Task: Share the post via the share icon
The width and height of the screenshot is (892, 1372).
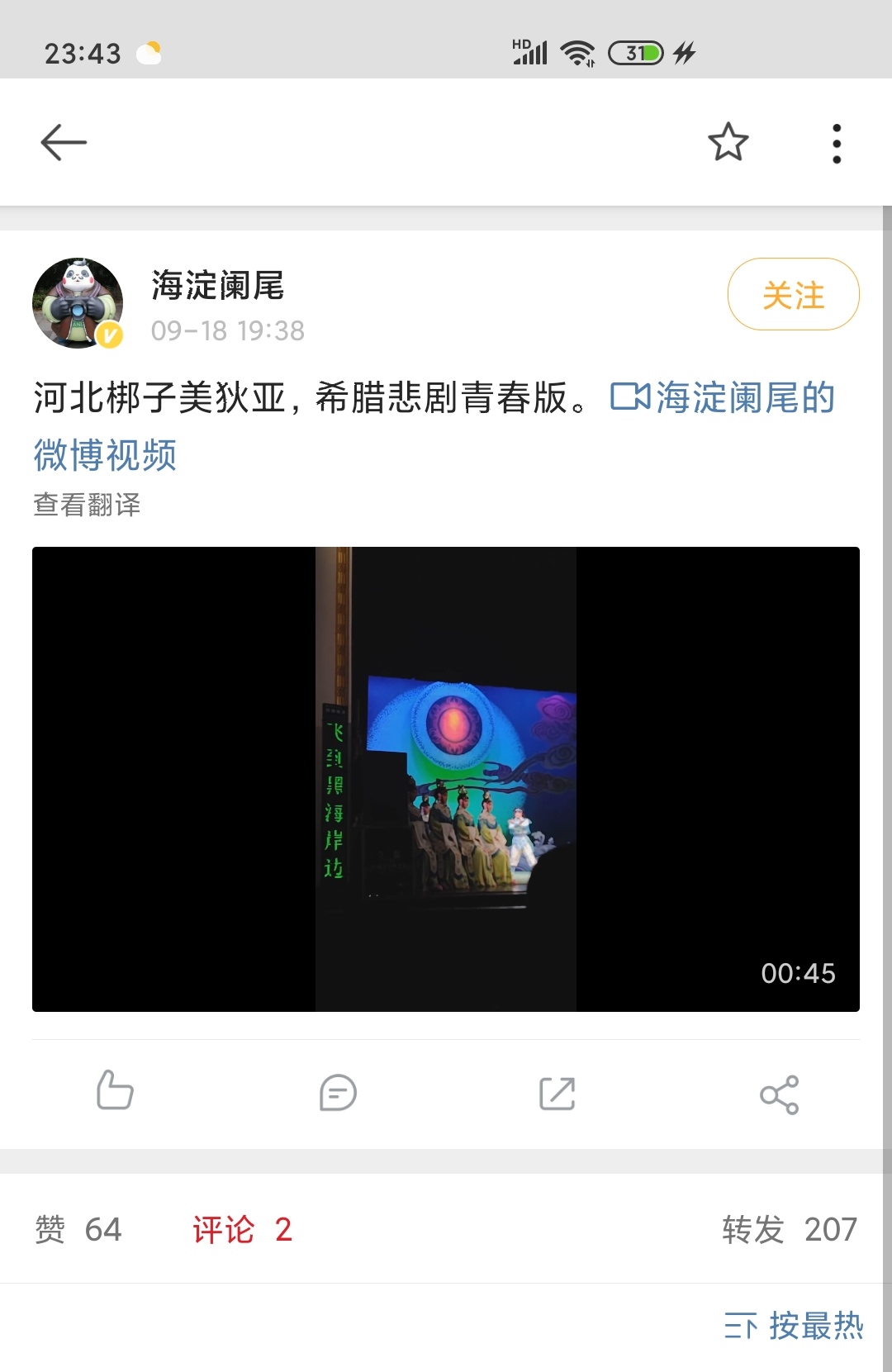Action: pyautogui.click(x=779, y=1094)
